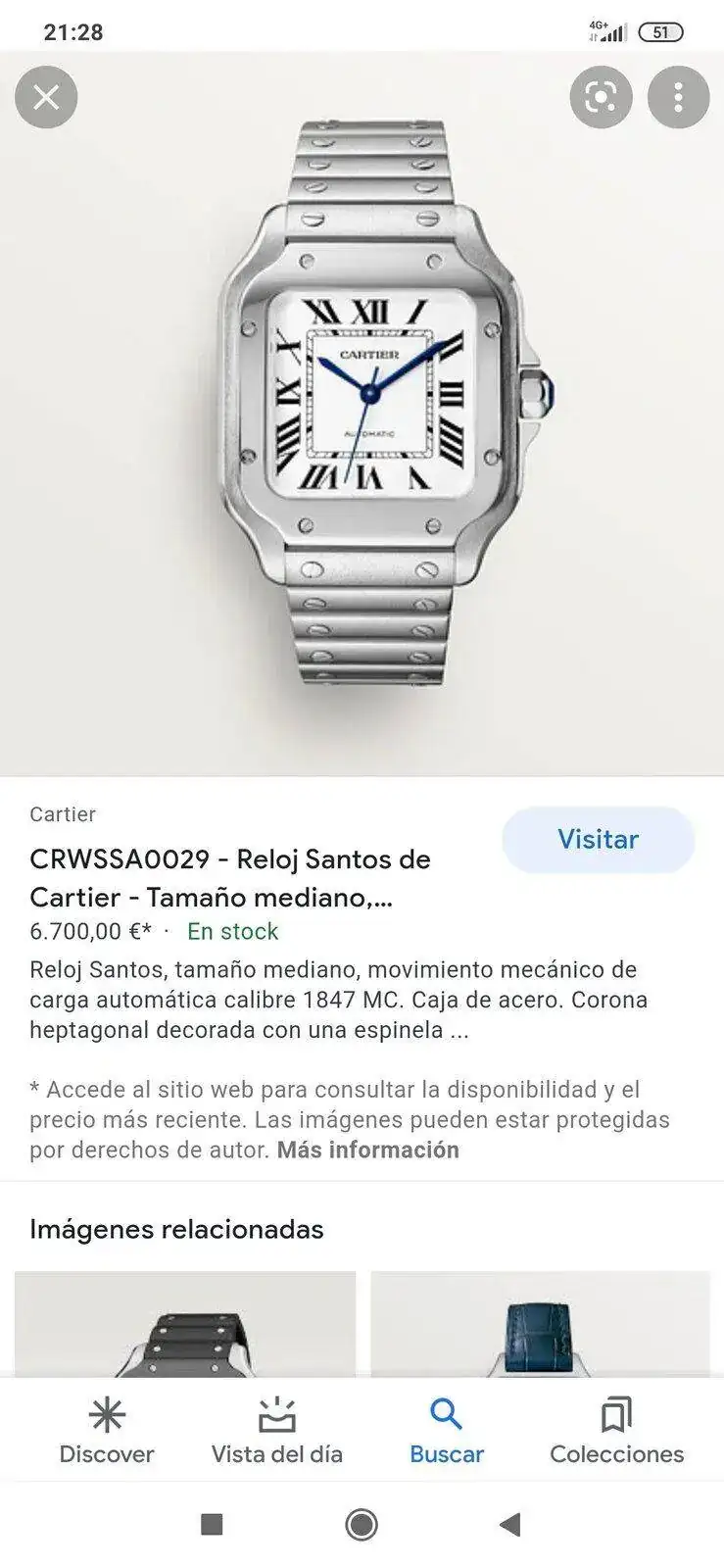Select the Buscar tab
724x1568 pixels.
[x=447, y=1431]
